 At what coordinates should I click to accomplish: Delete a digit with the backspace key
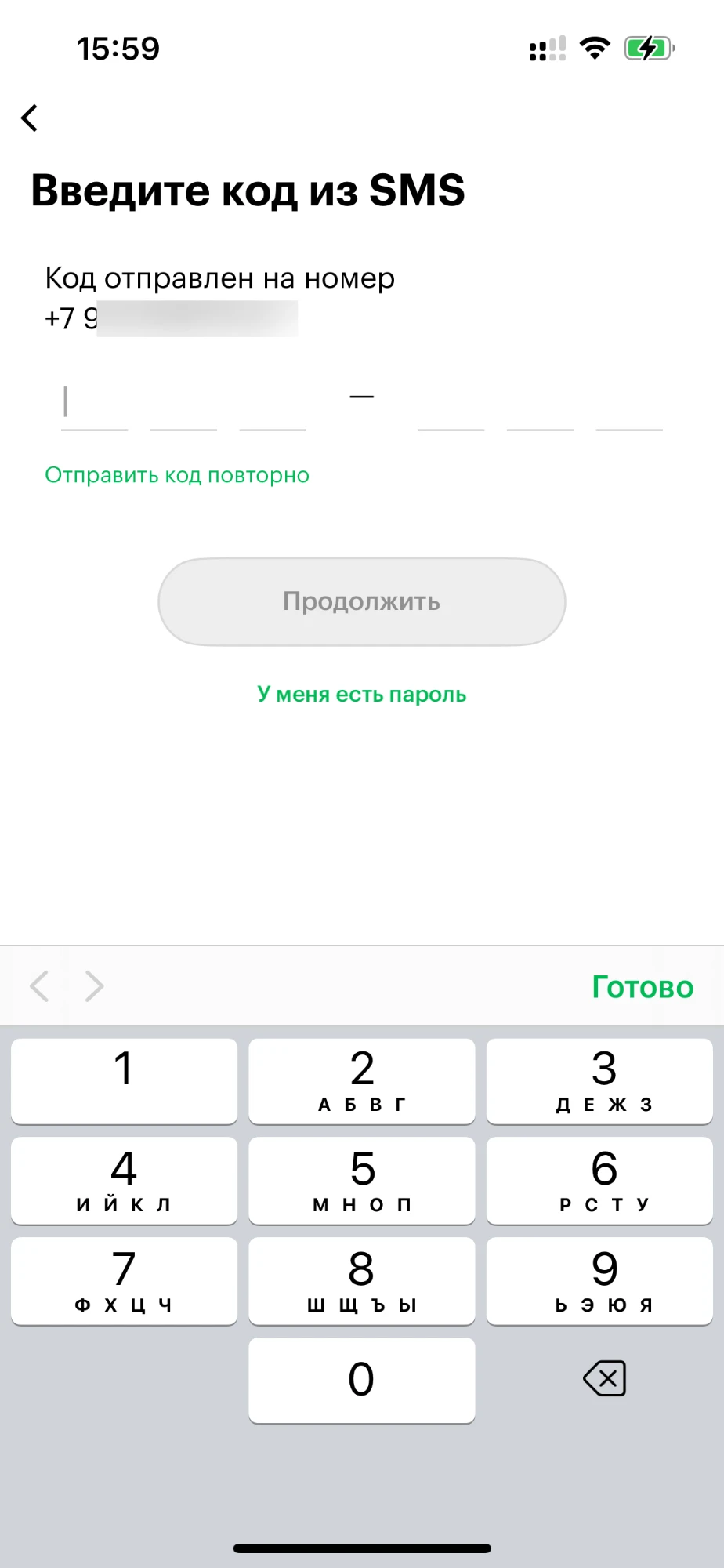click(x=604, y=1378)
